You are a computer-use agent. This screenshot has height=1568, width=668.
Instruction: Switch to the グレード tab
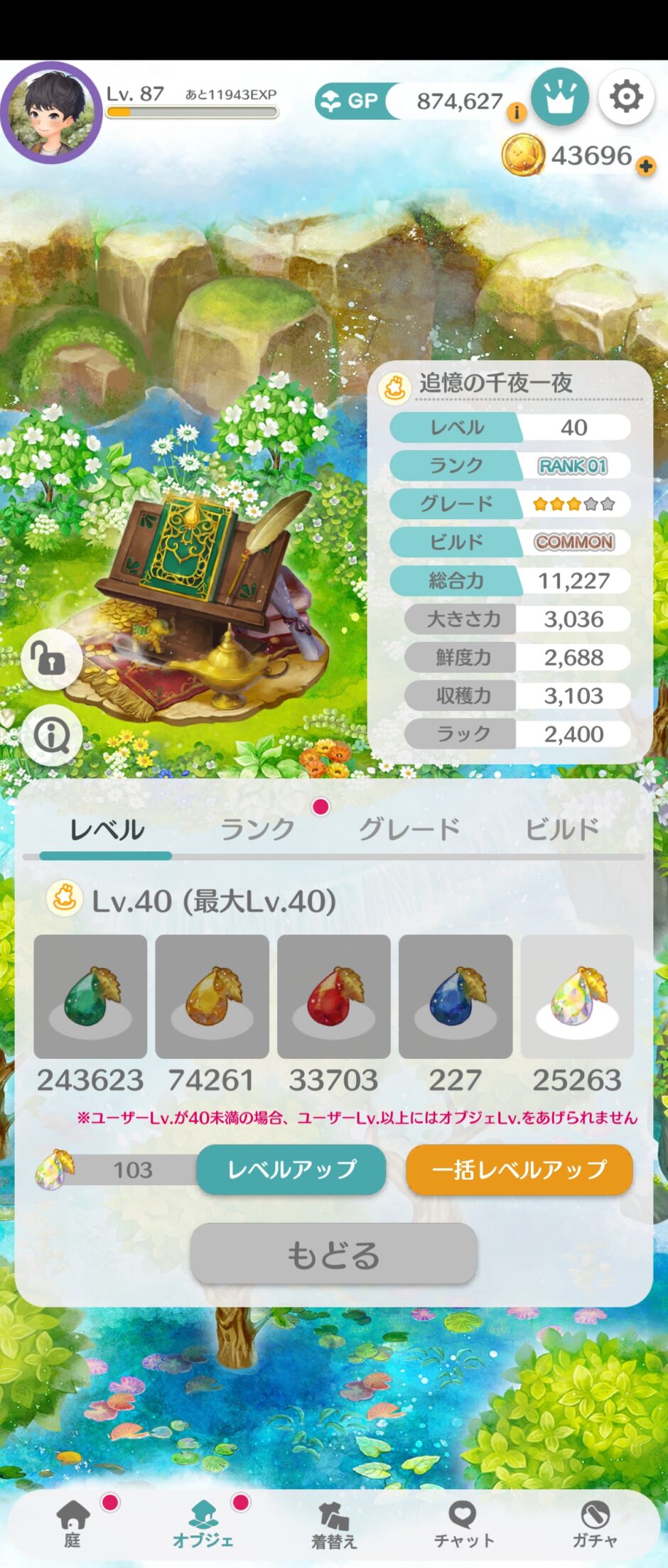pos(409,829)
